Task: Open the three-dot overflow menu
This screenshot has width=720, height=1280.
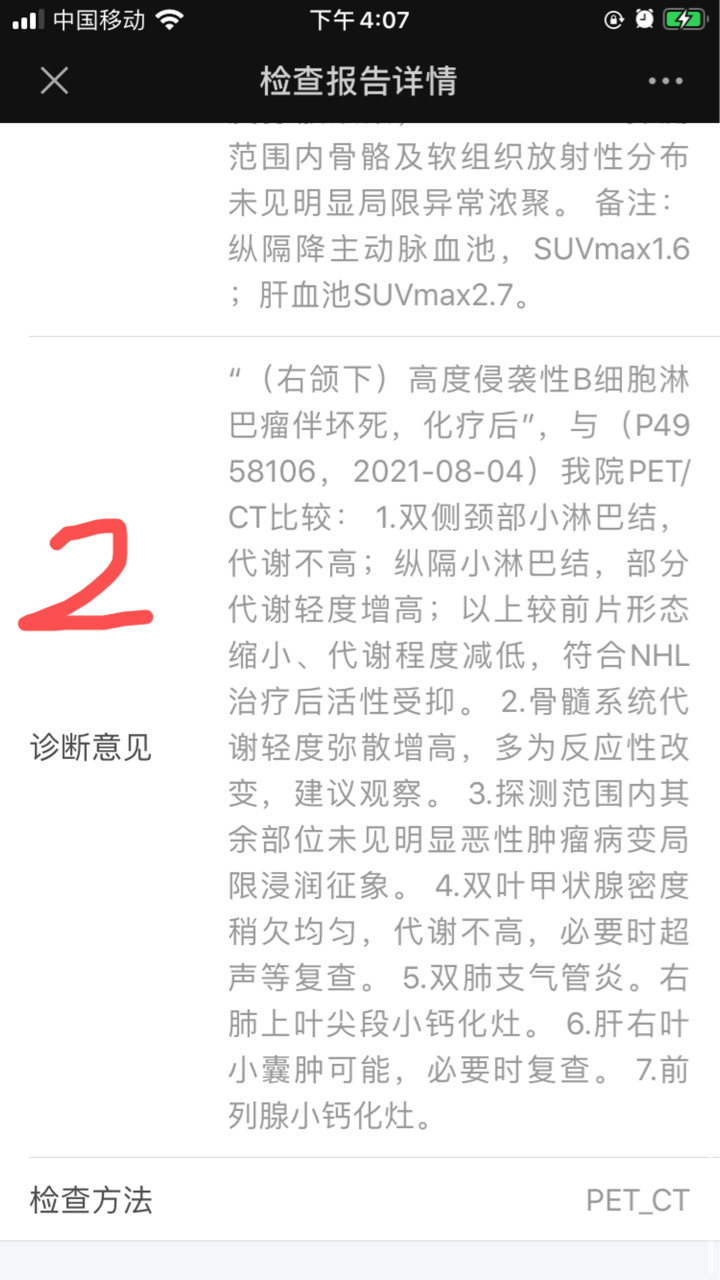Action: coord(665,81)
